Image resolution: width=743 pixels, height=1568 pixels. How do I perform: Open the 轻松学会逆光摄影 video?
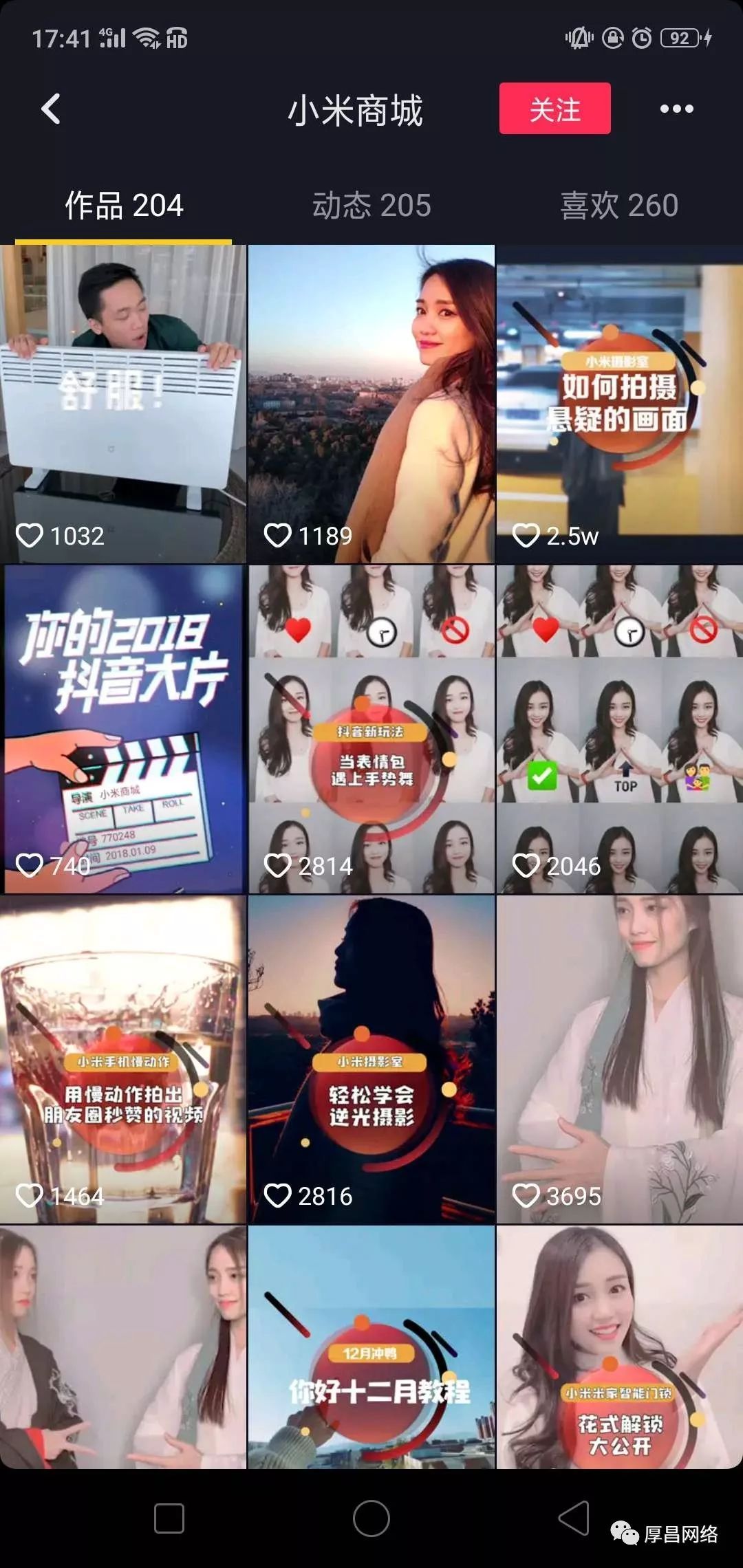pos(371,1059)
